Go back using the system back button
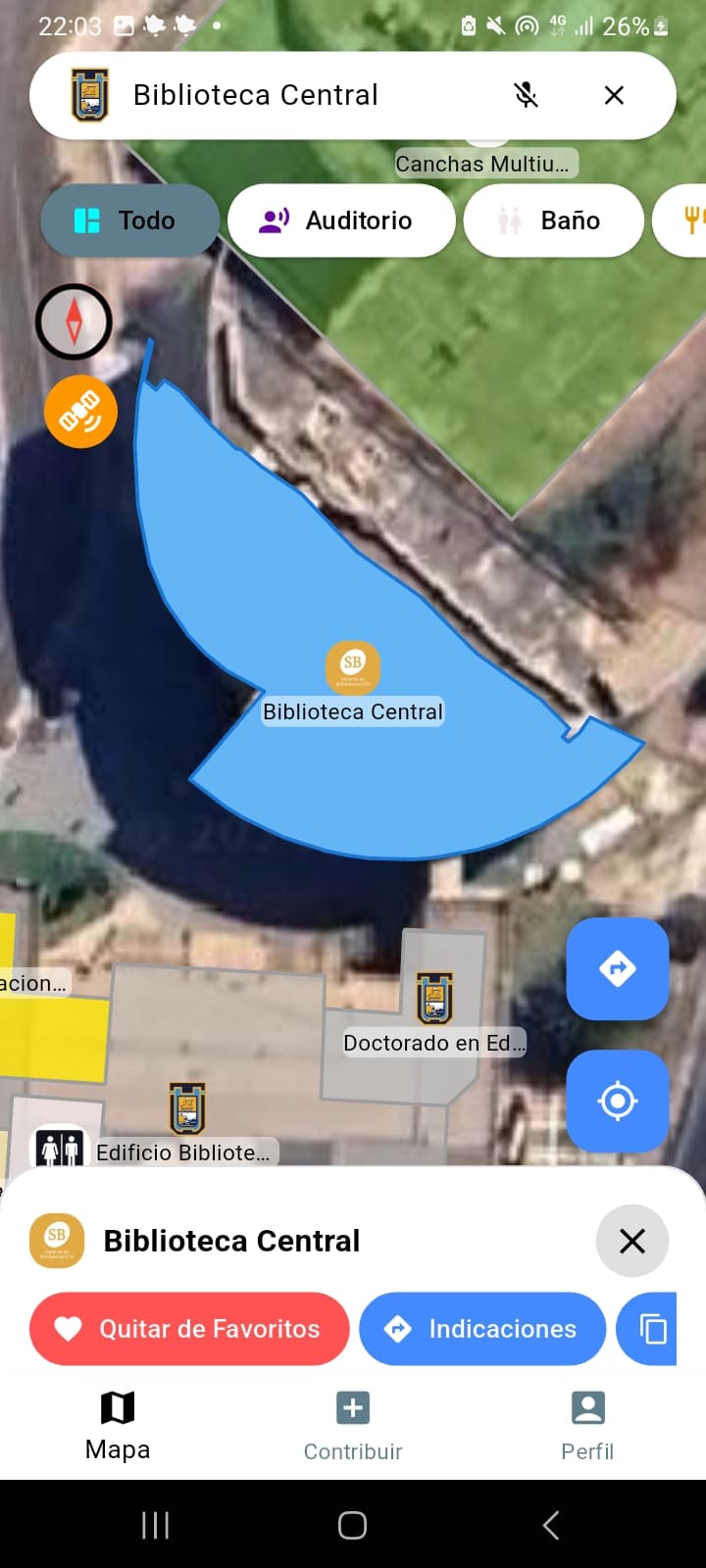This screenshot has height=1568, width=706. click(551, 1525)
